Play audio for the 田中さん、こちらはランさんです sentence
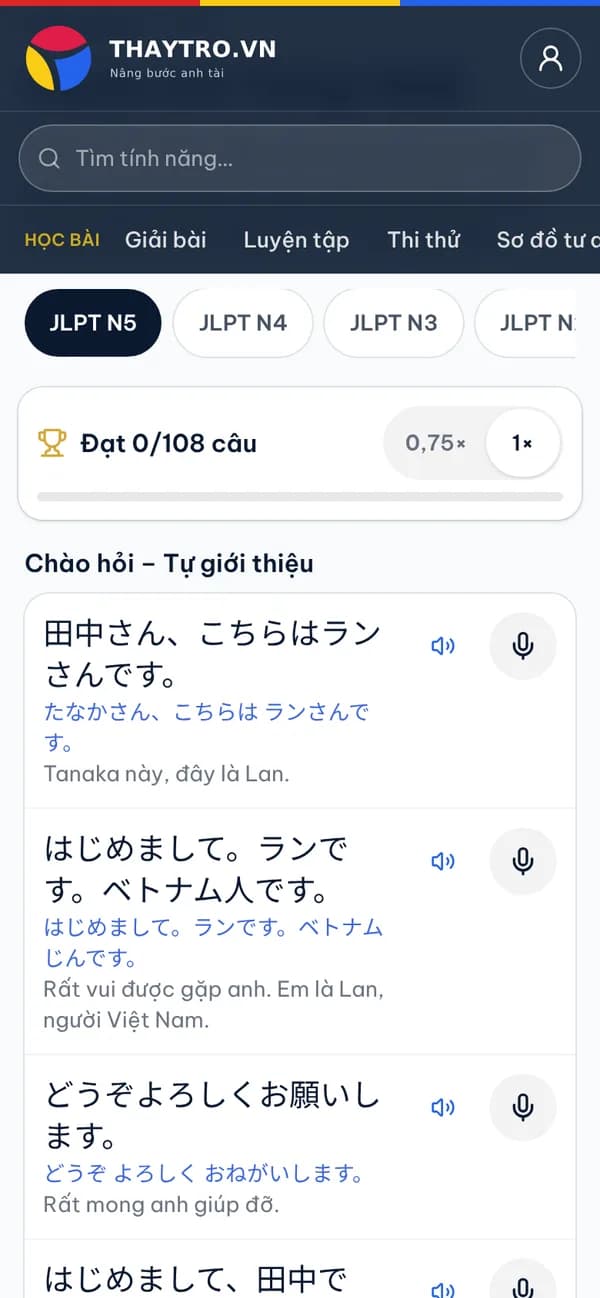The width and height of the screenshot is (600, 1298). (x=443, y=646)
